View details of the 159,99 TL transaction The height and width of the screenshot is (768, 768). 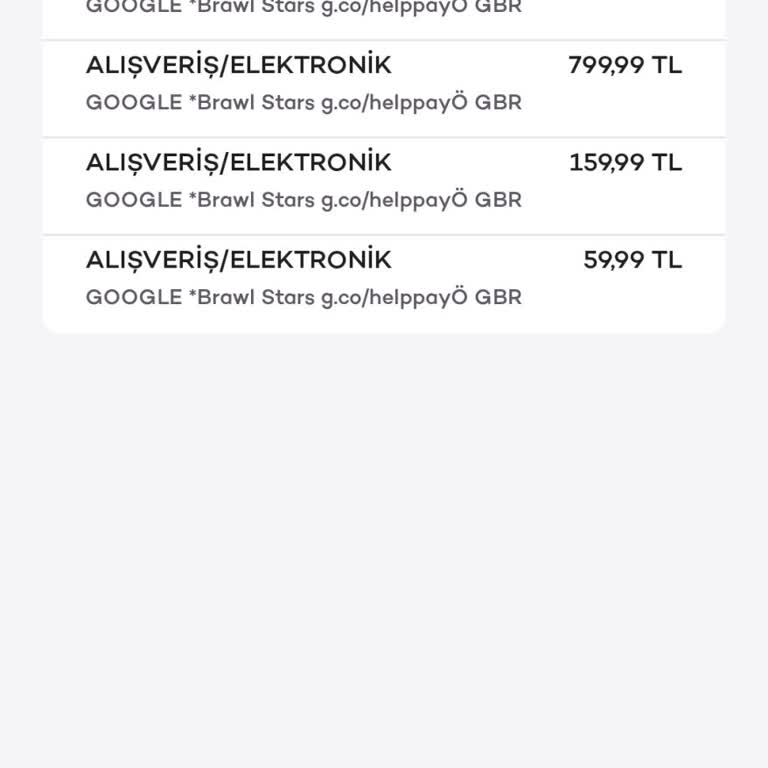click(x=384, y=181)
